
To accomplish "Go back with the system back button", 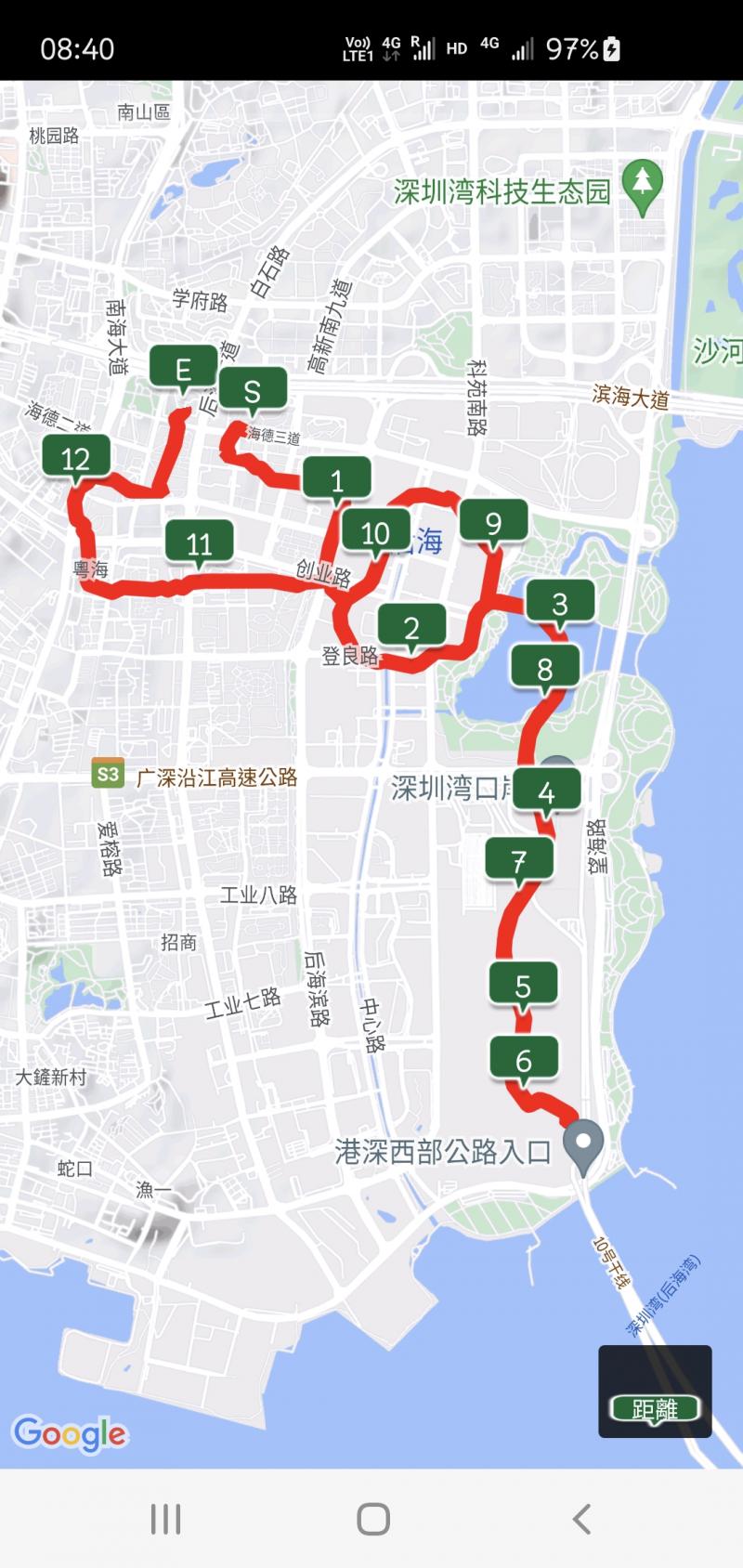I will (581, 1520).
